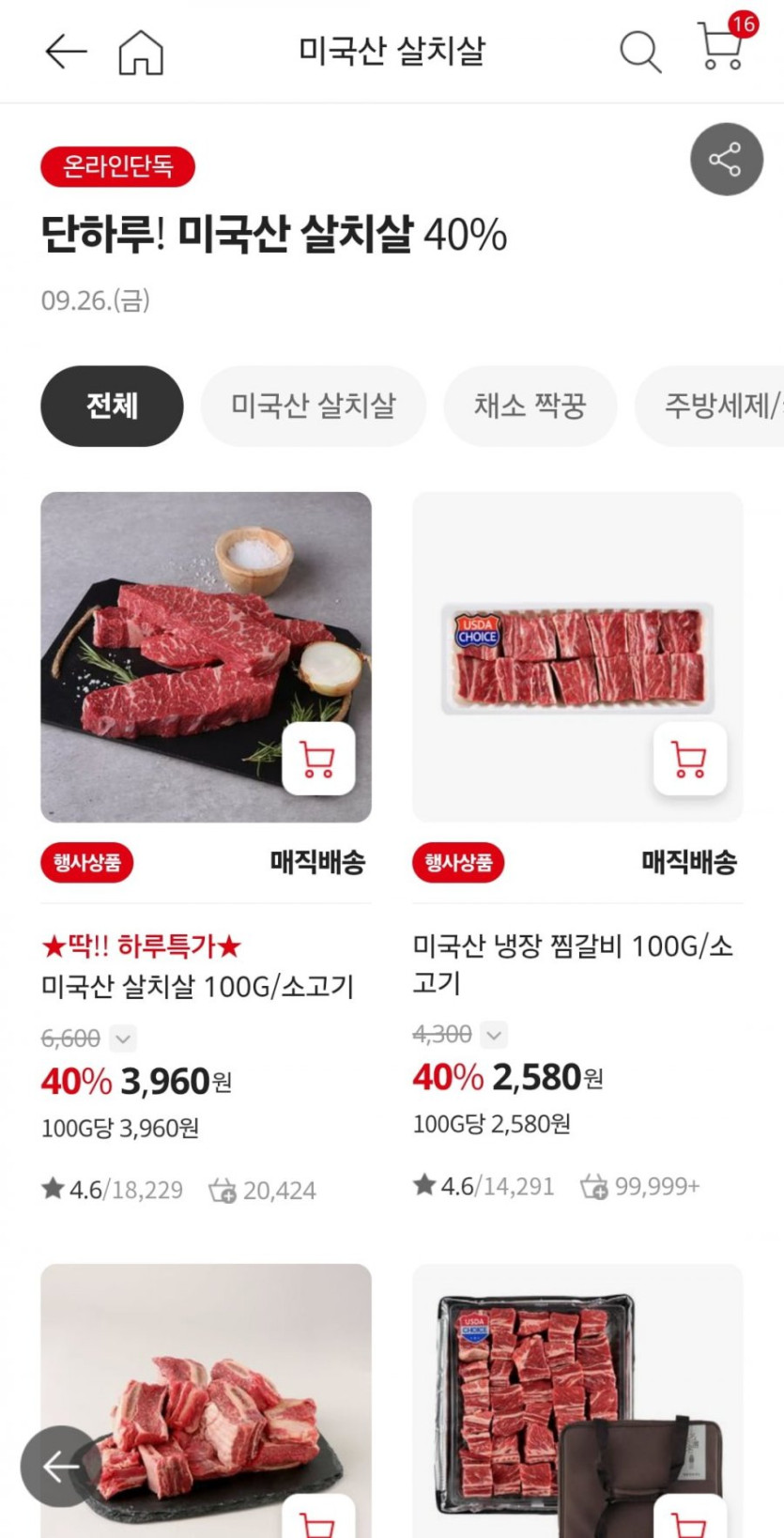Screen dimensions: 784x1538
Task: Open the rib gift set product with bag
Action: coord(563,1390)
